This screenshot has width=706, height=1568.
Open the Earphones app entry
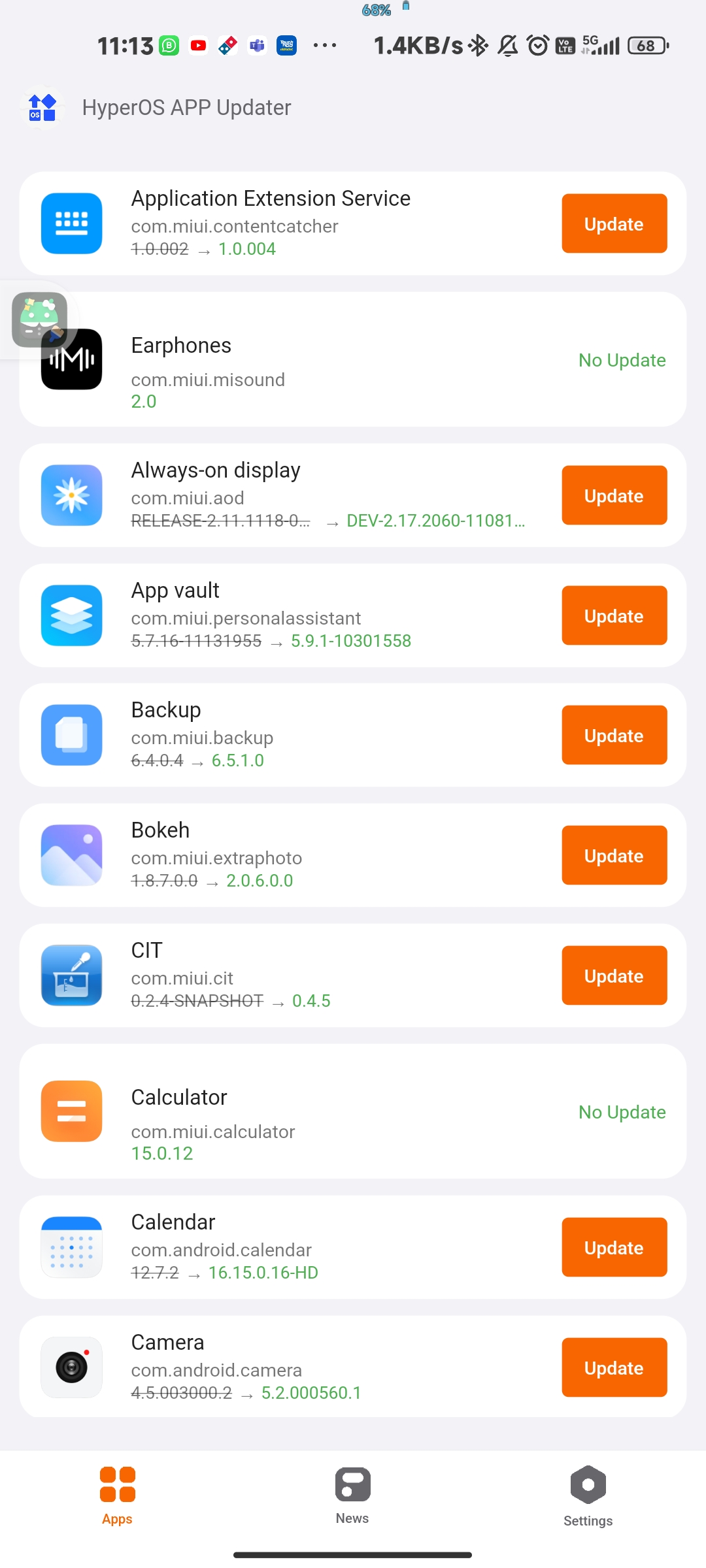click(353, 359)
